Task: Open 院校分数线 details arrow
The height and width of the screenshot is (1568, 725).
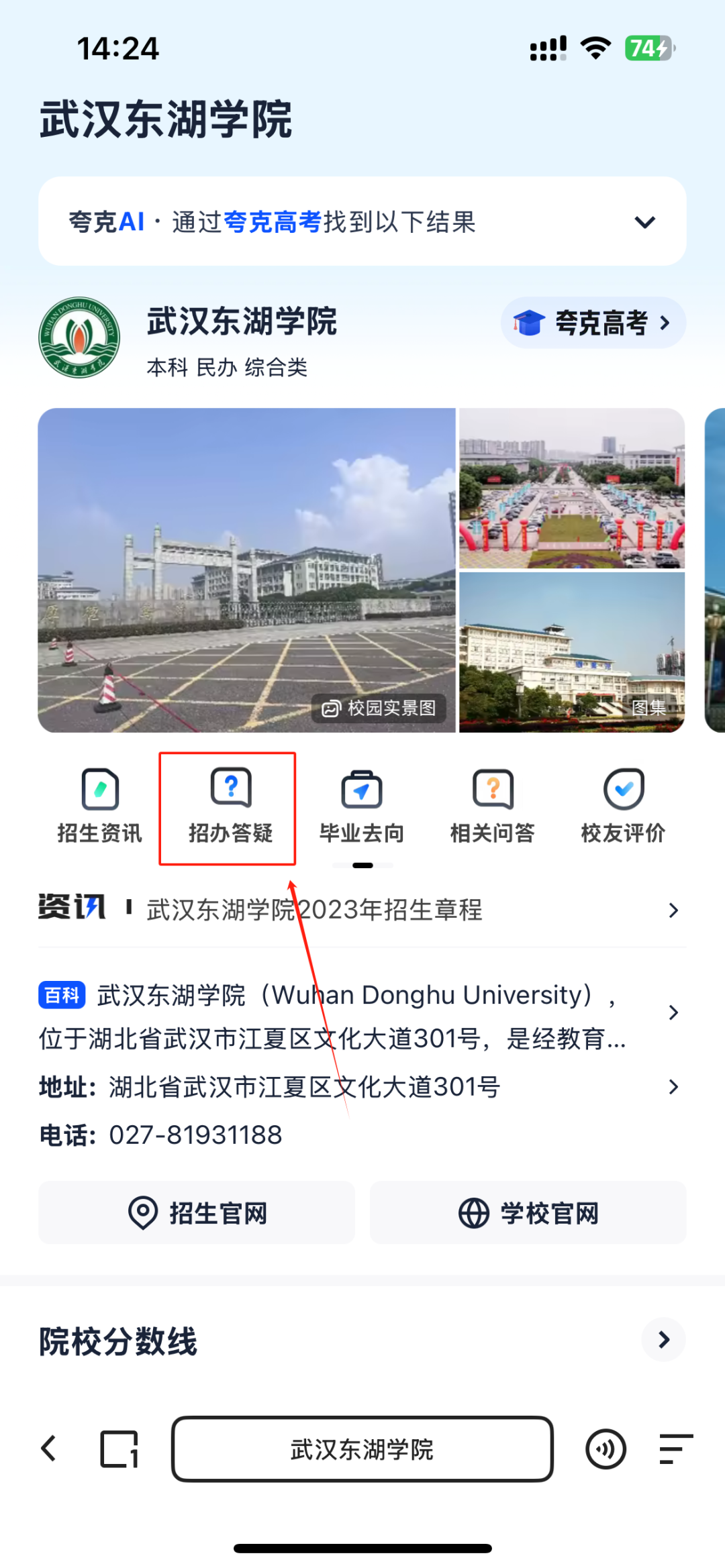Action: pos(663,1340)
